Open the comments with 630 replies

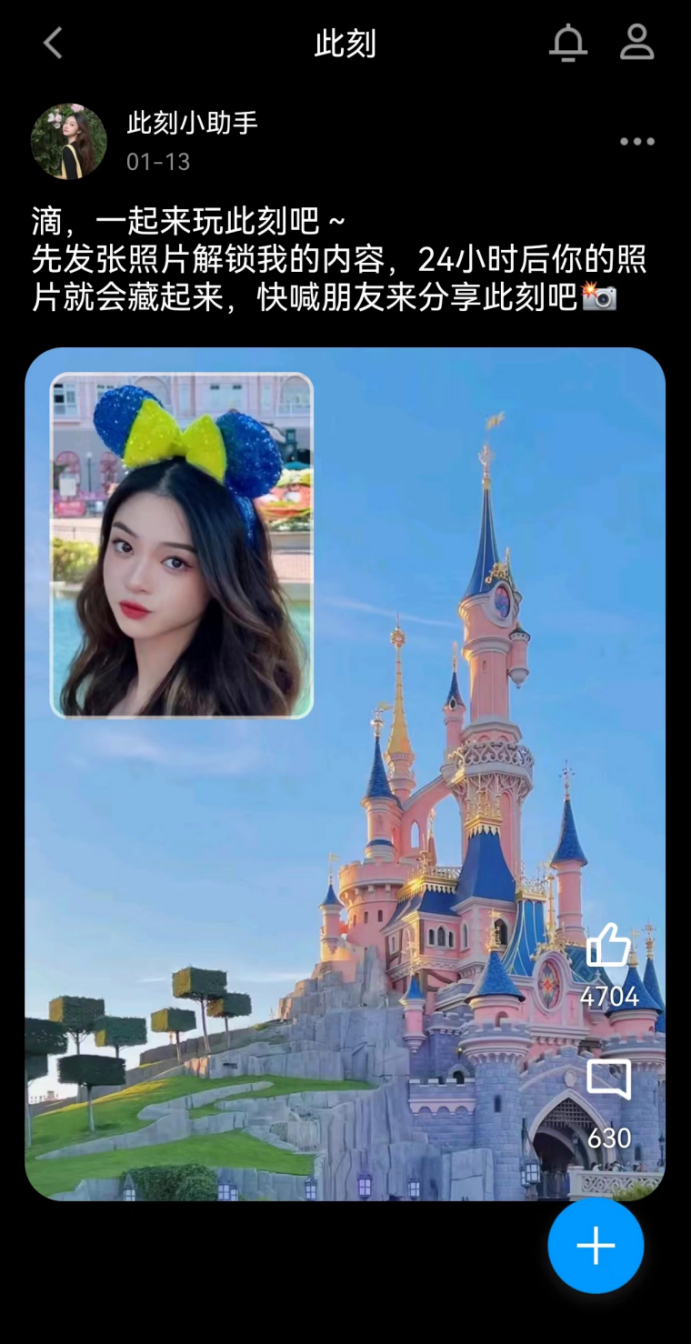pyautogui.click(x=608, y=1081)
